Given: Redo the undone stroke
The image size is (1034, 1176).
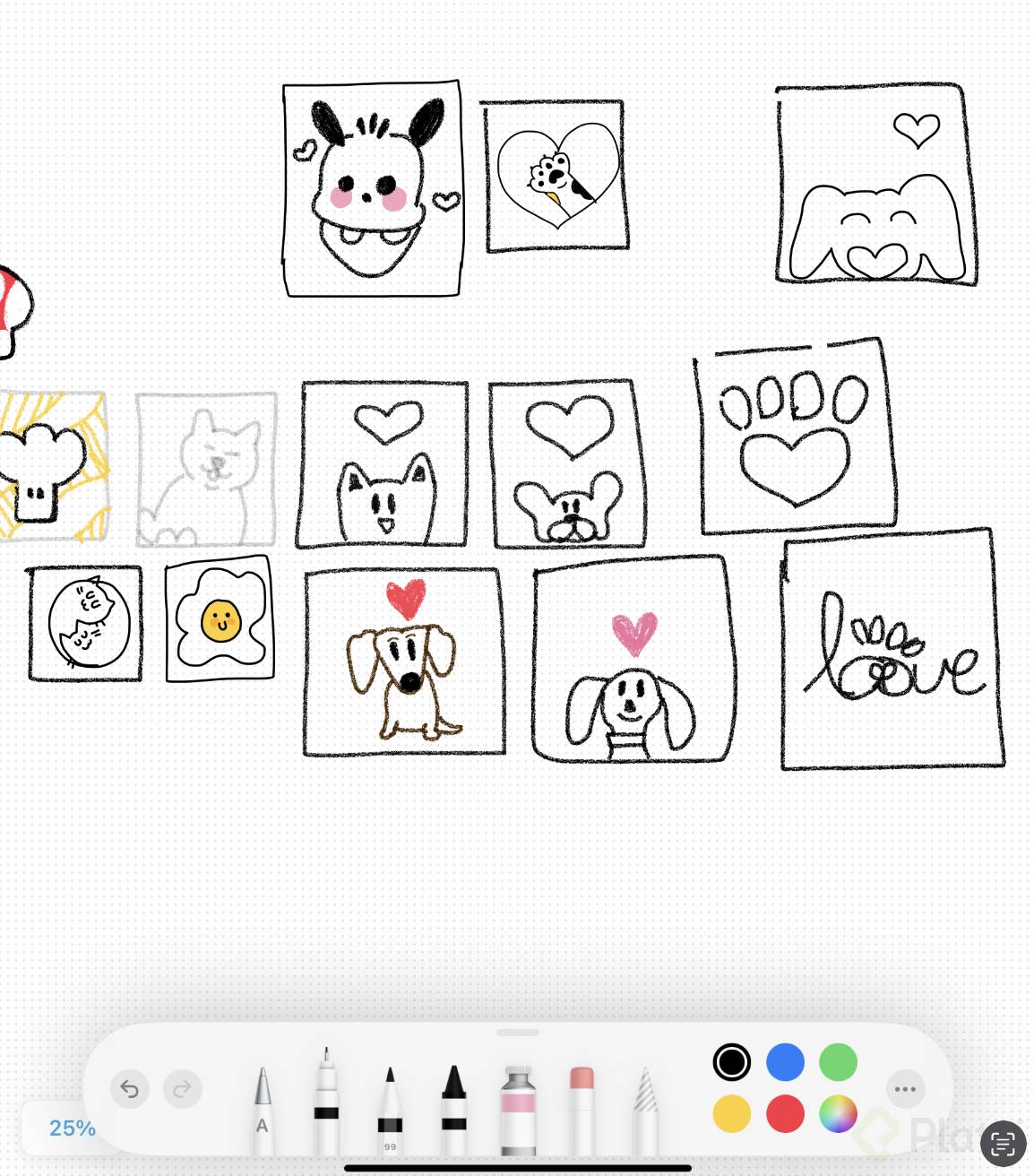Looking at the screenshot, I should (182, 1089).
